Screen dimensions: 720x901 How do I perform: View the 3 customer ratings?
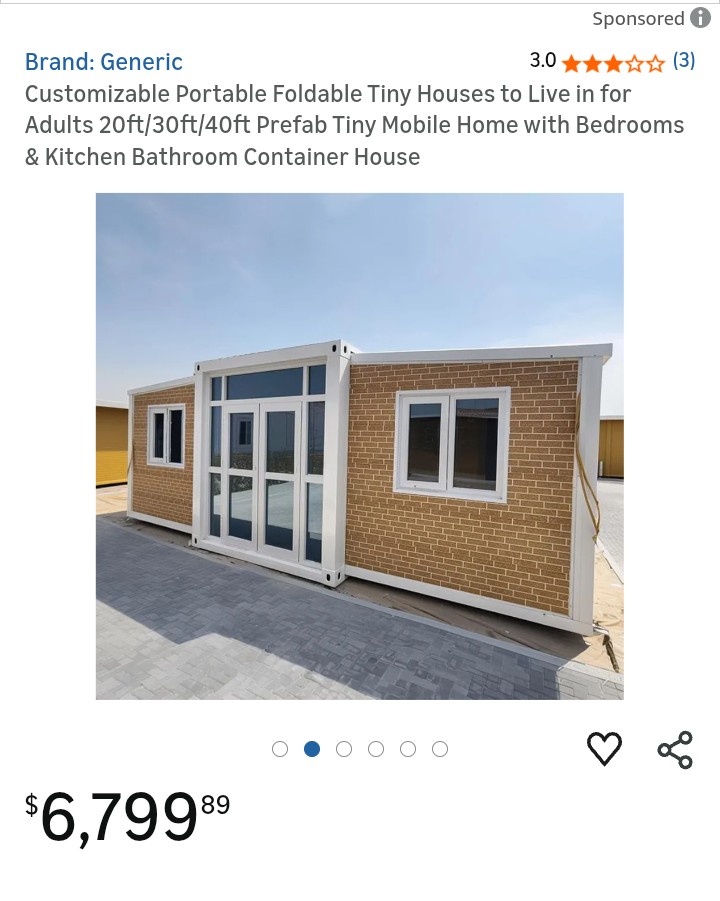684,61
